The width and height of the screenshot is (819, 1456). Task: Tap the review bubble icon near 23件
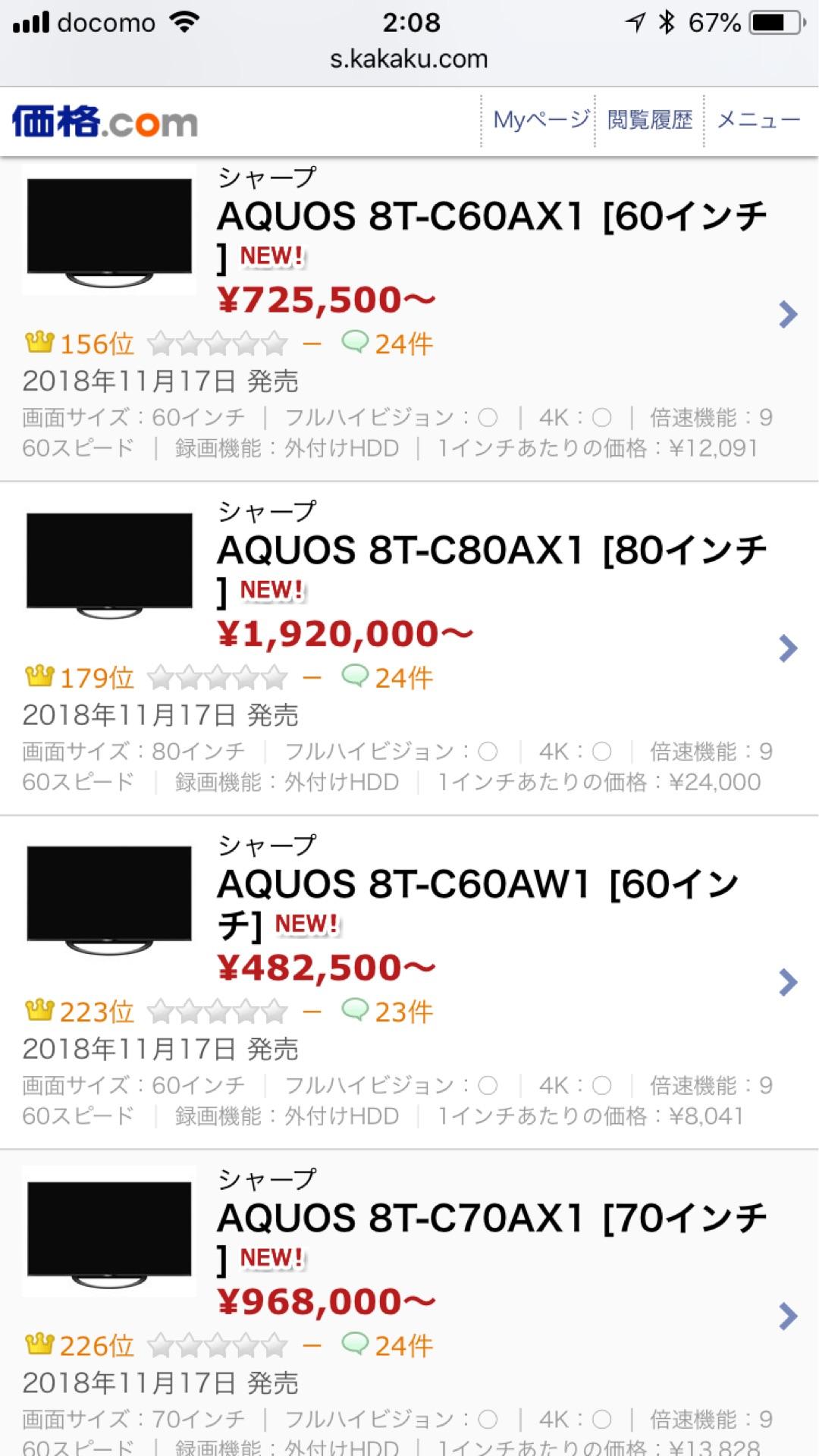coord(357,1011)
